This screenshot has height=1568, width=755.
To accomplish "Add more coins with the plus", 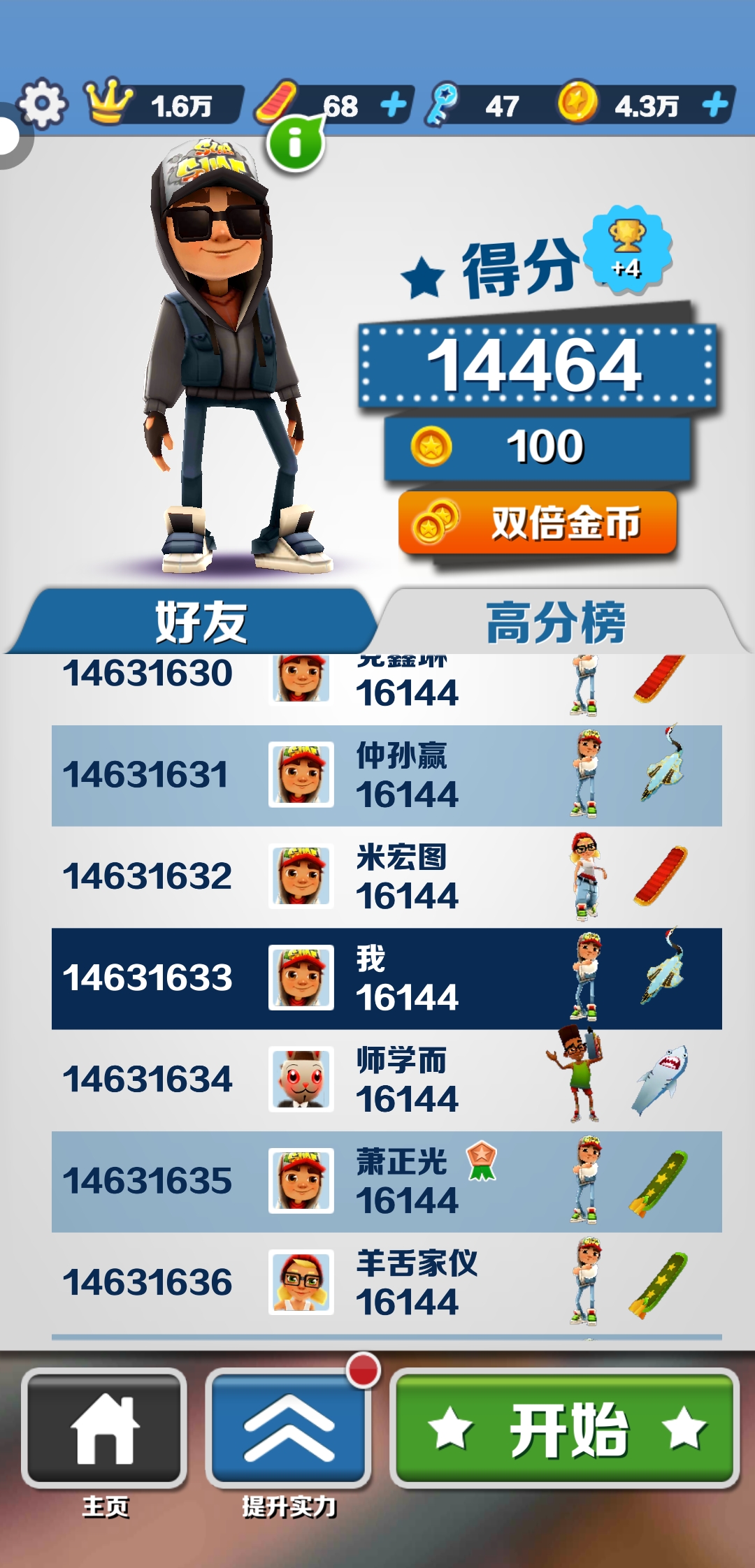I will pyautogui.click(x=715, y=106).
